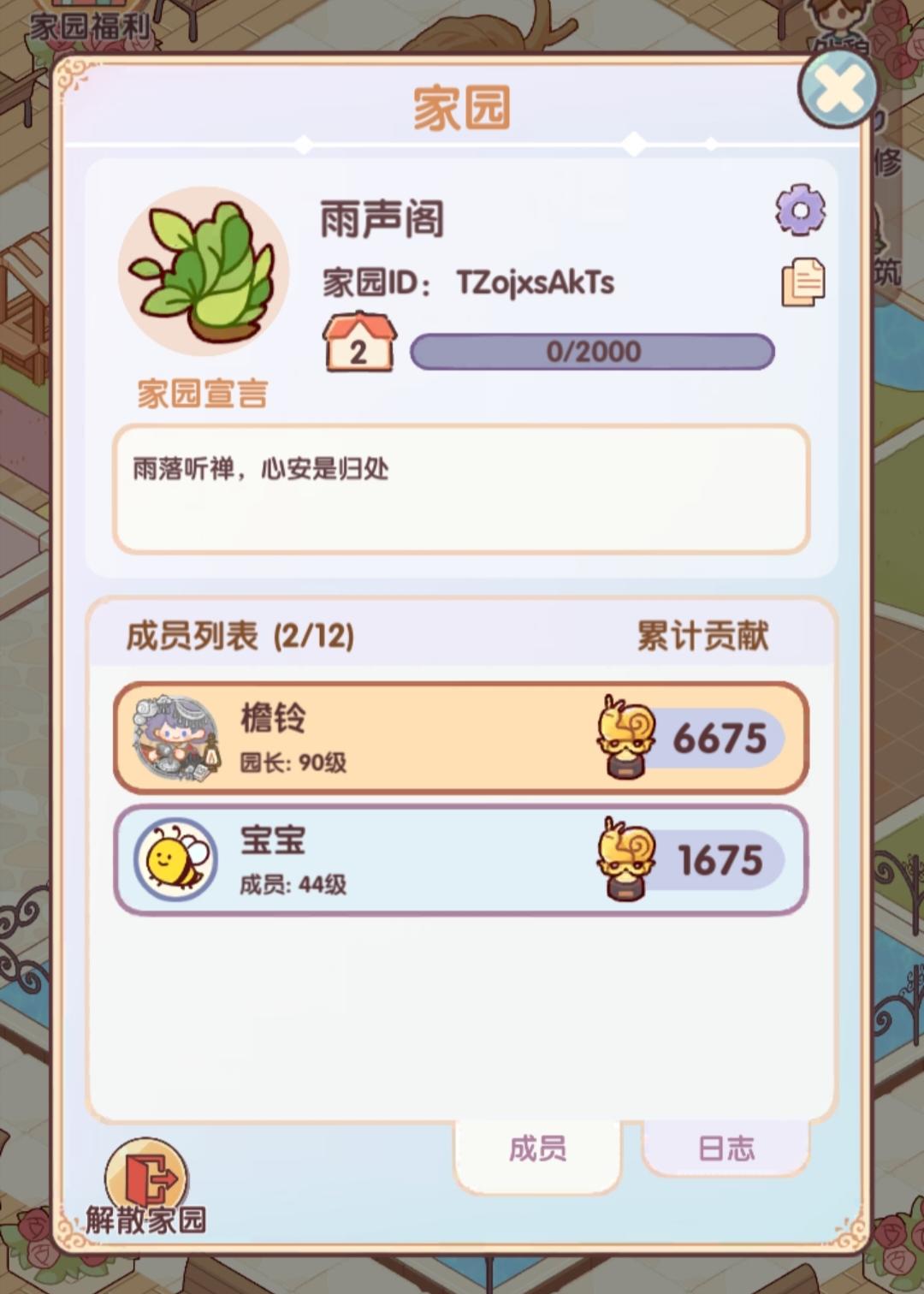This screenshot has height=1294, width=924.
Task: Switch to the 成员 tab
Action: point(536,1153)
